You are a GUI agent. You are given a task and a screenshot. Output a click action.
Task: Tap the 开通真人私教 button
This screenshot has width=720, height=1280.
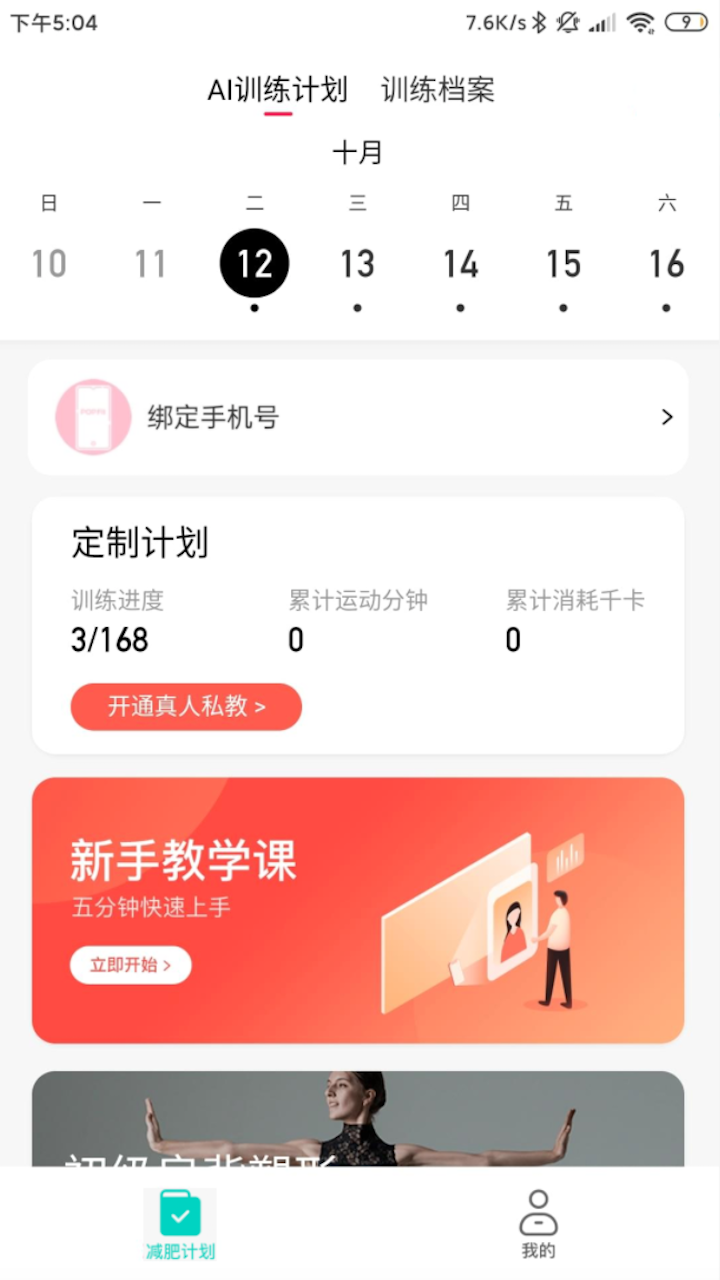point(186,707)
